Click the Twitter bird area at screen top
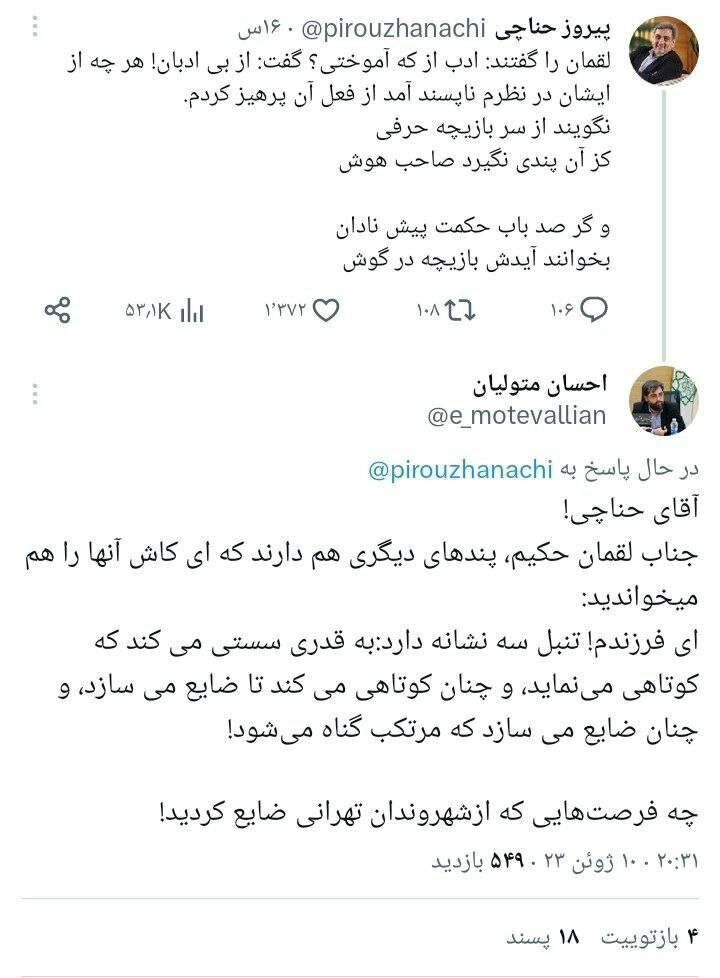Viewport: 720px width, 978px height. (360, 5)
